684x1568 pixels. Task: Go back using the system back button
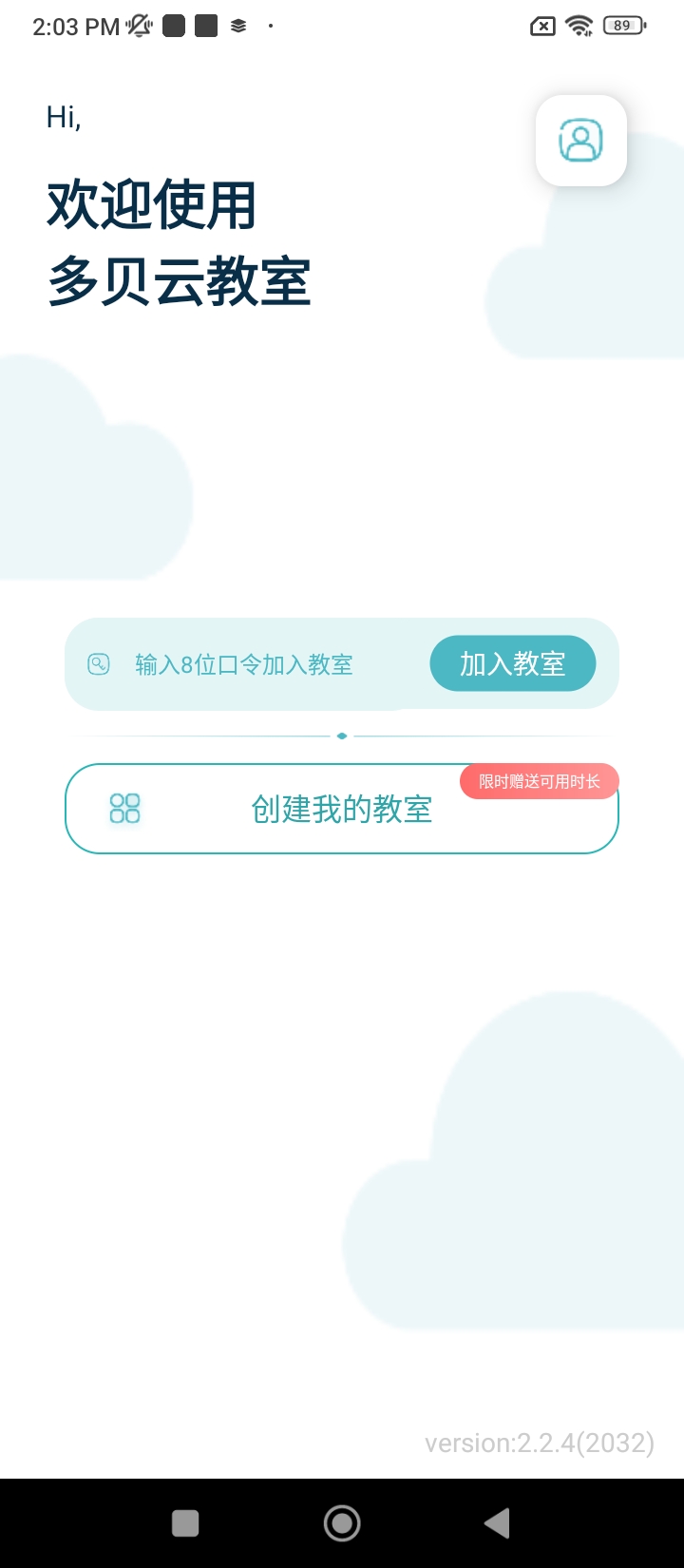coord(497,1522)
